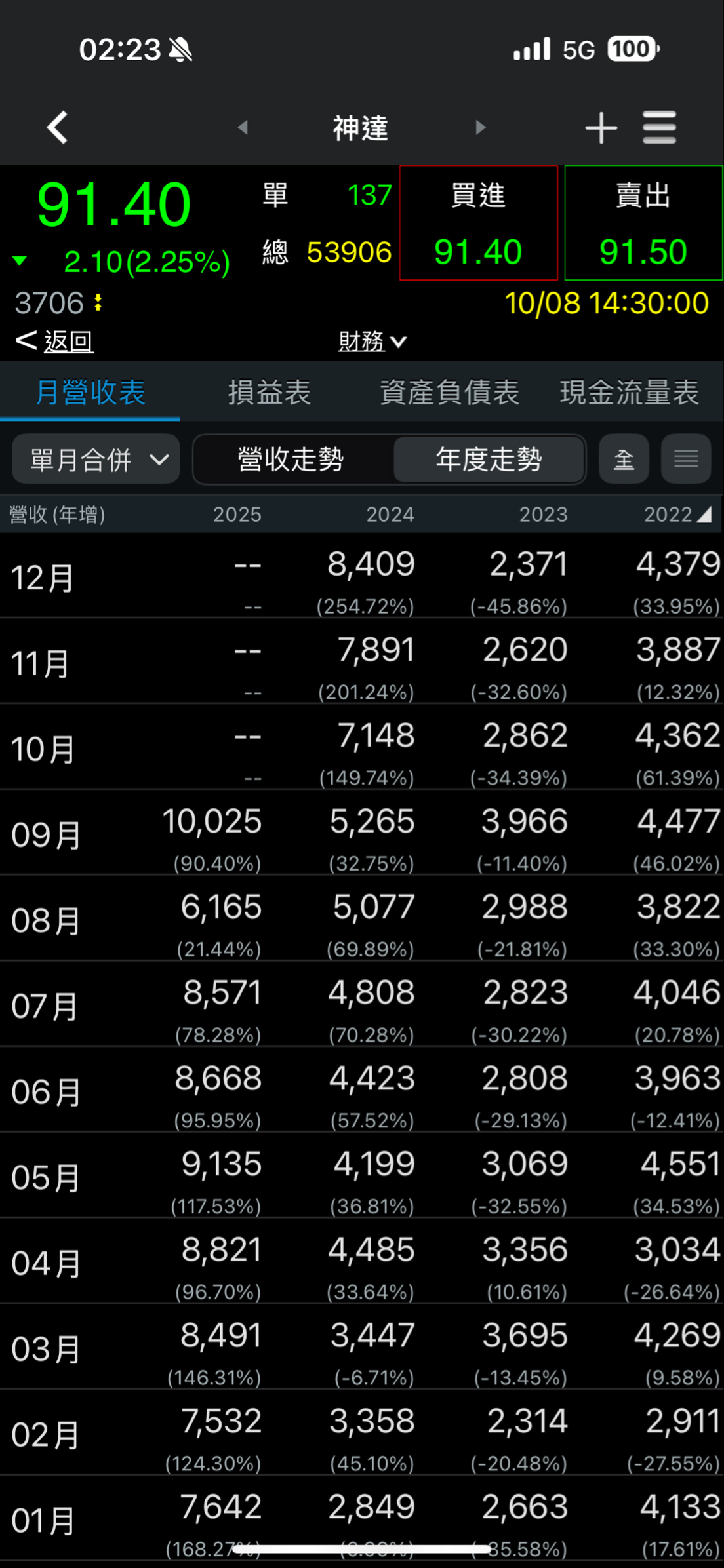
Task: Add 神達 using the plus icon
Action: (x=601, y=128)
